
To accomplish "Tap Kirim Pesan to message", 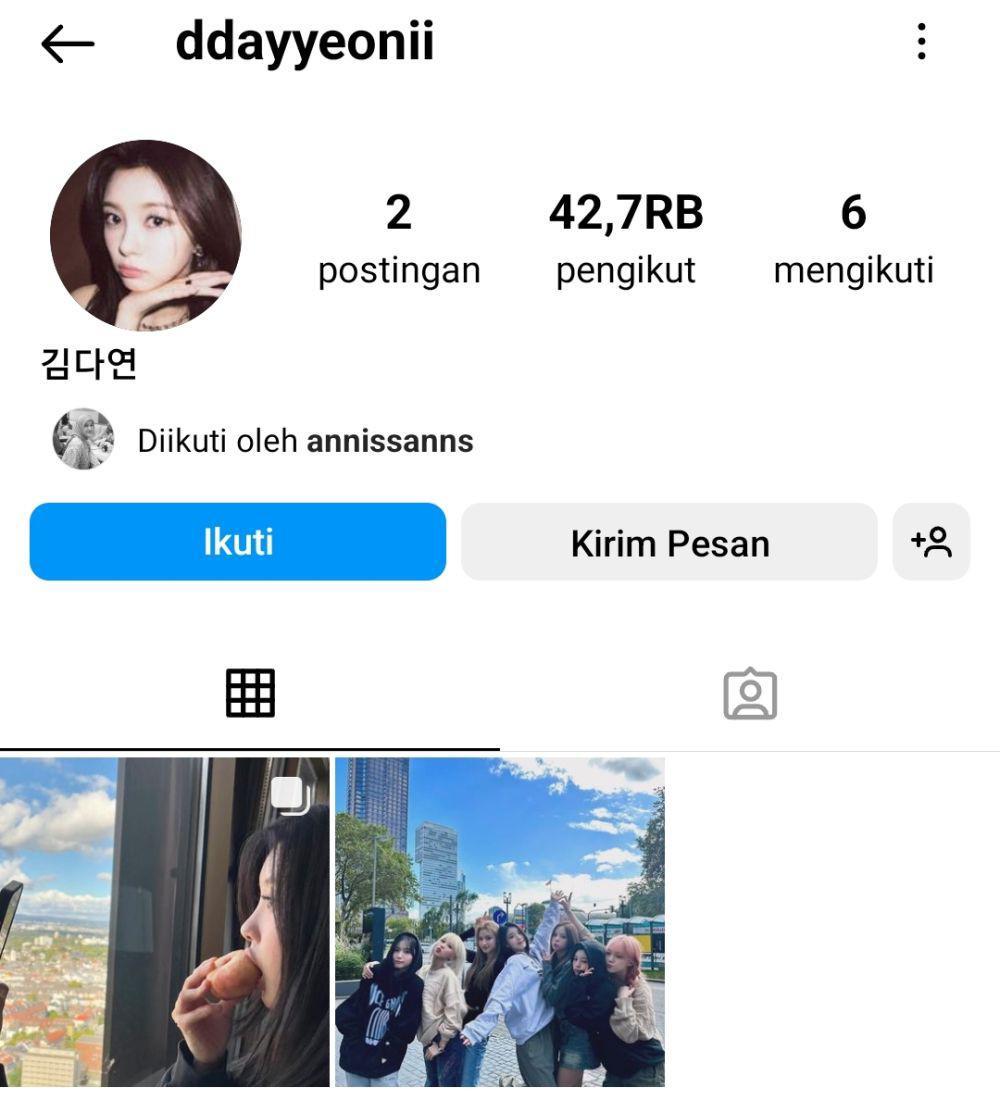I will [x=669, y=542].
